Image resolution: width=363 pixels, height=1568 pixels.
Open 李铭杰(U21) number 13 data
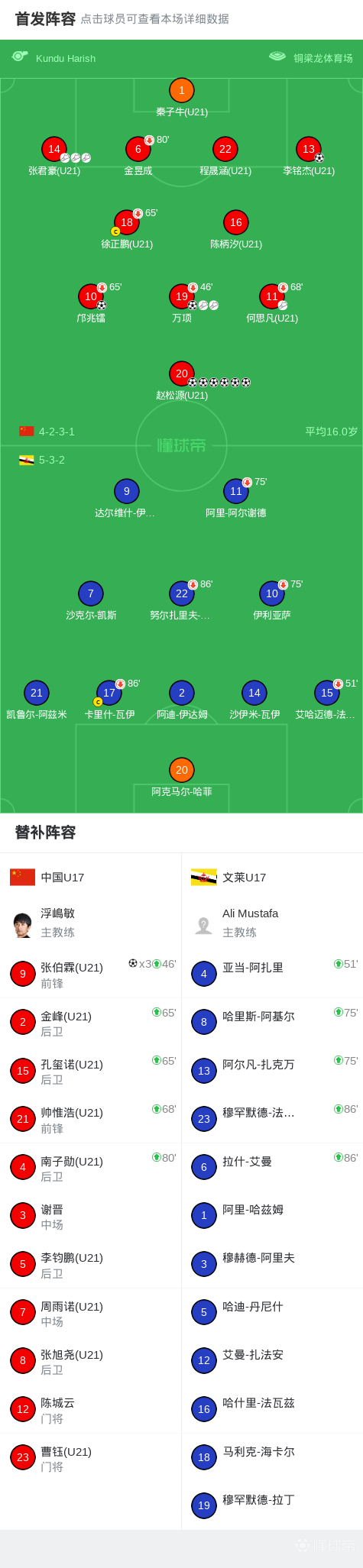coord(309,149)
